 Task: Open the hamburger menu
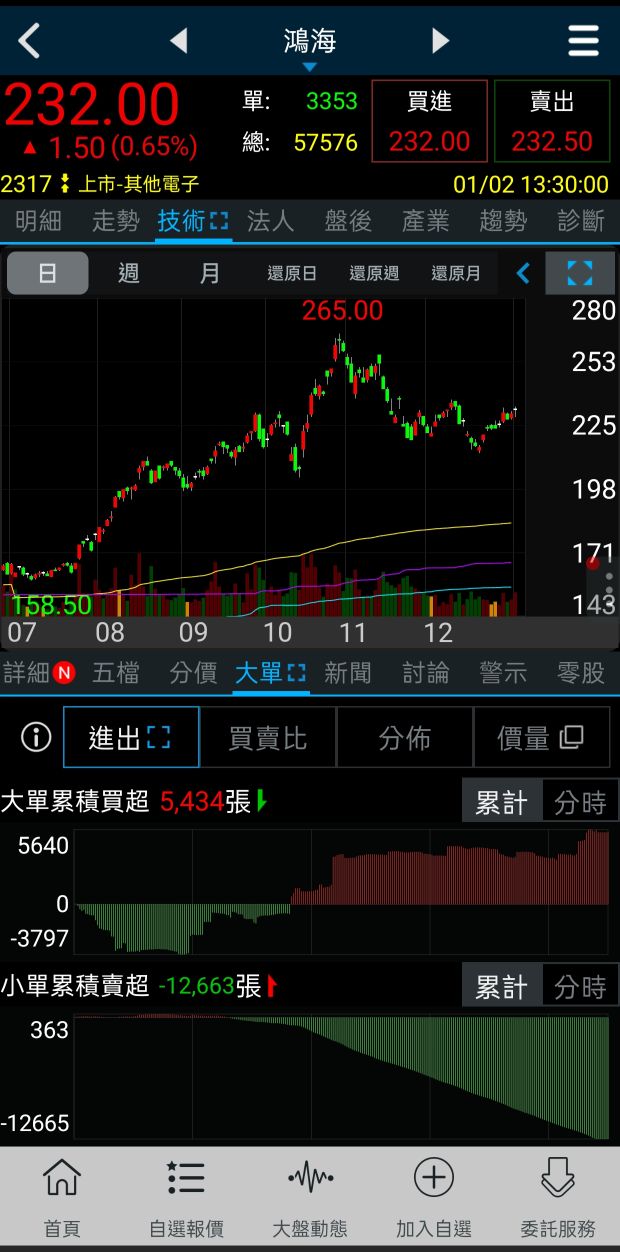click(x=583, y=41)
